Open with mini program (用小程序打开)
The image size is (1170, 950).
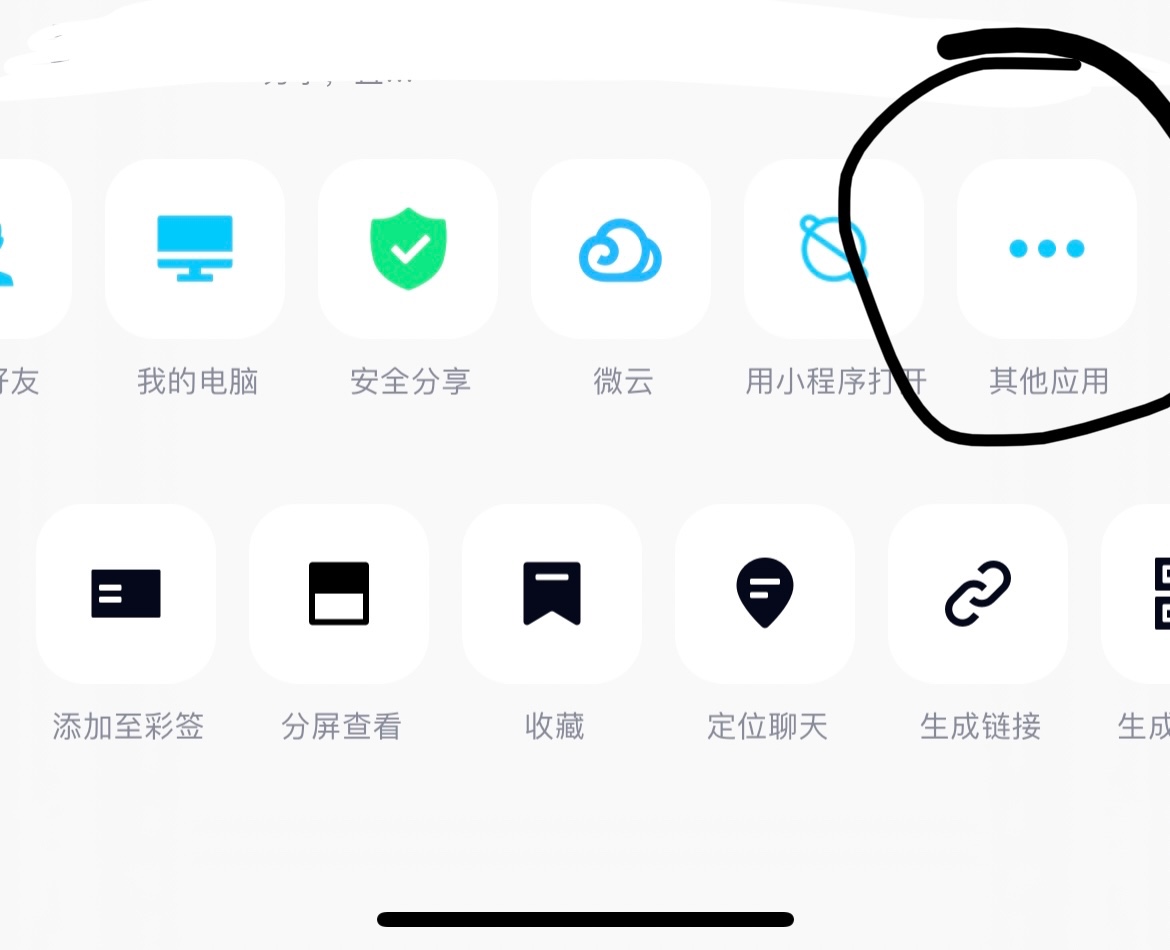(x=833, y=249)
